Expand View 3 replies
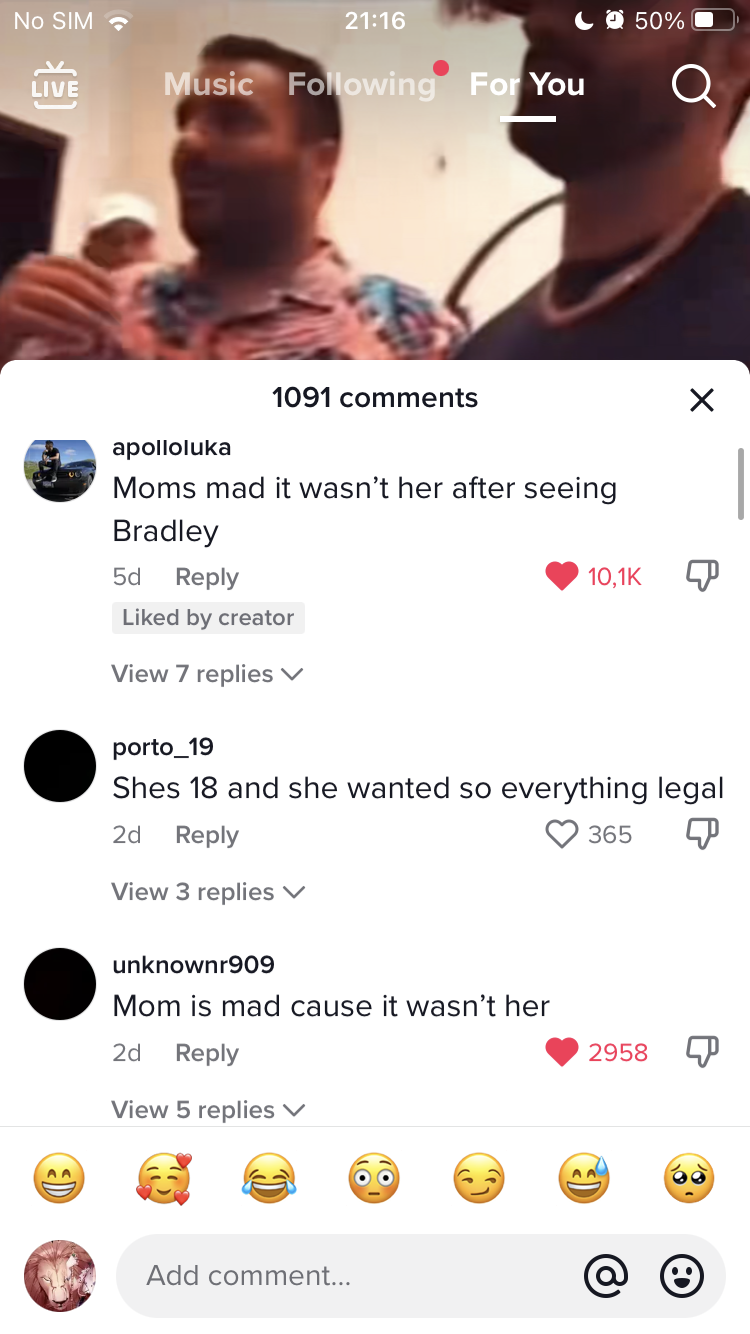 207,892
